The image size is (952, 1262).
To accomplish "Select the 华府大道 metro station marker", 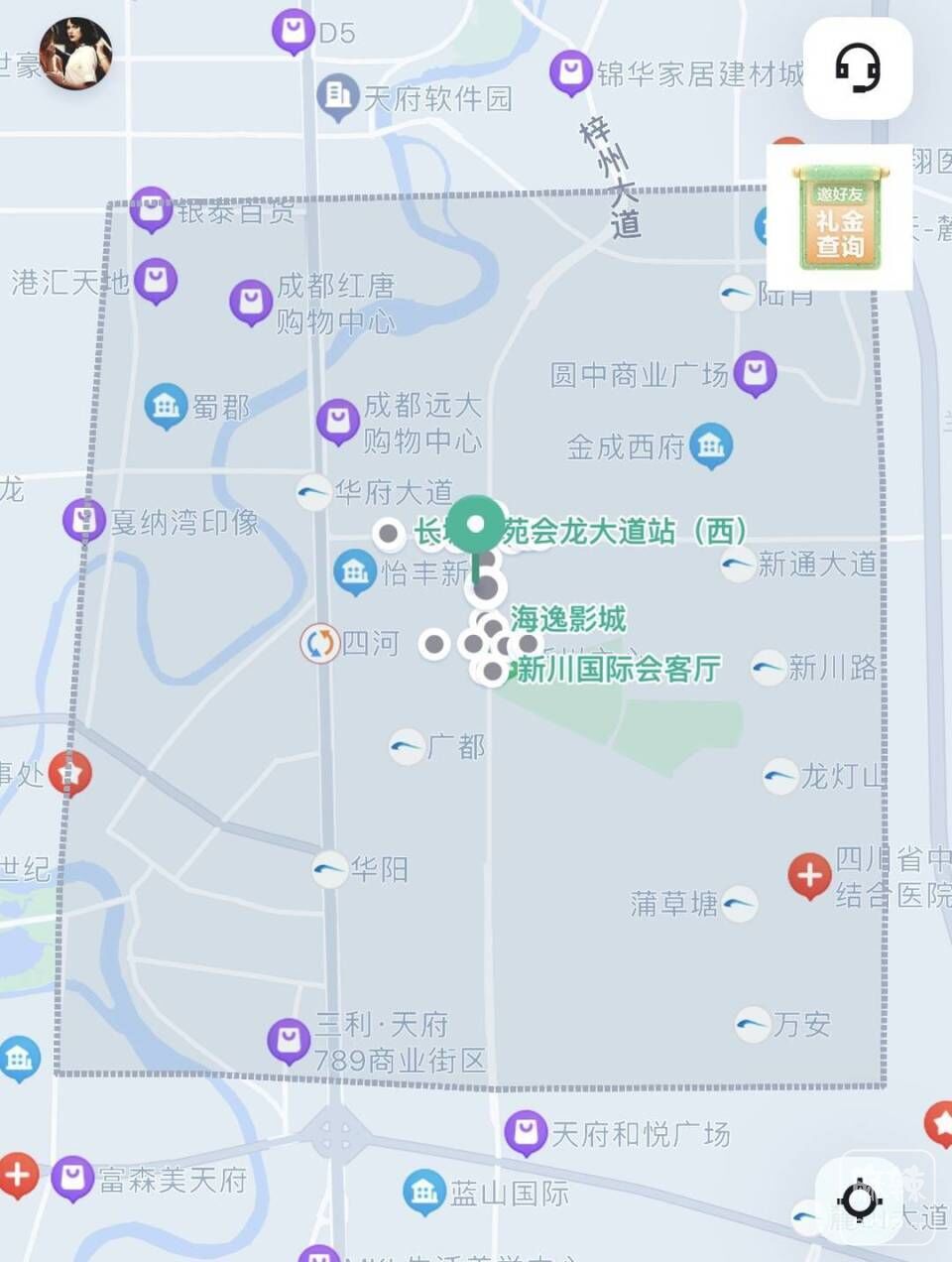I will 314,492.
